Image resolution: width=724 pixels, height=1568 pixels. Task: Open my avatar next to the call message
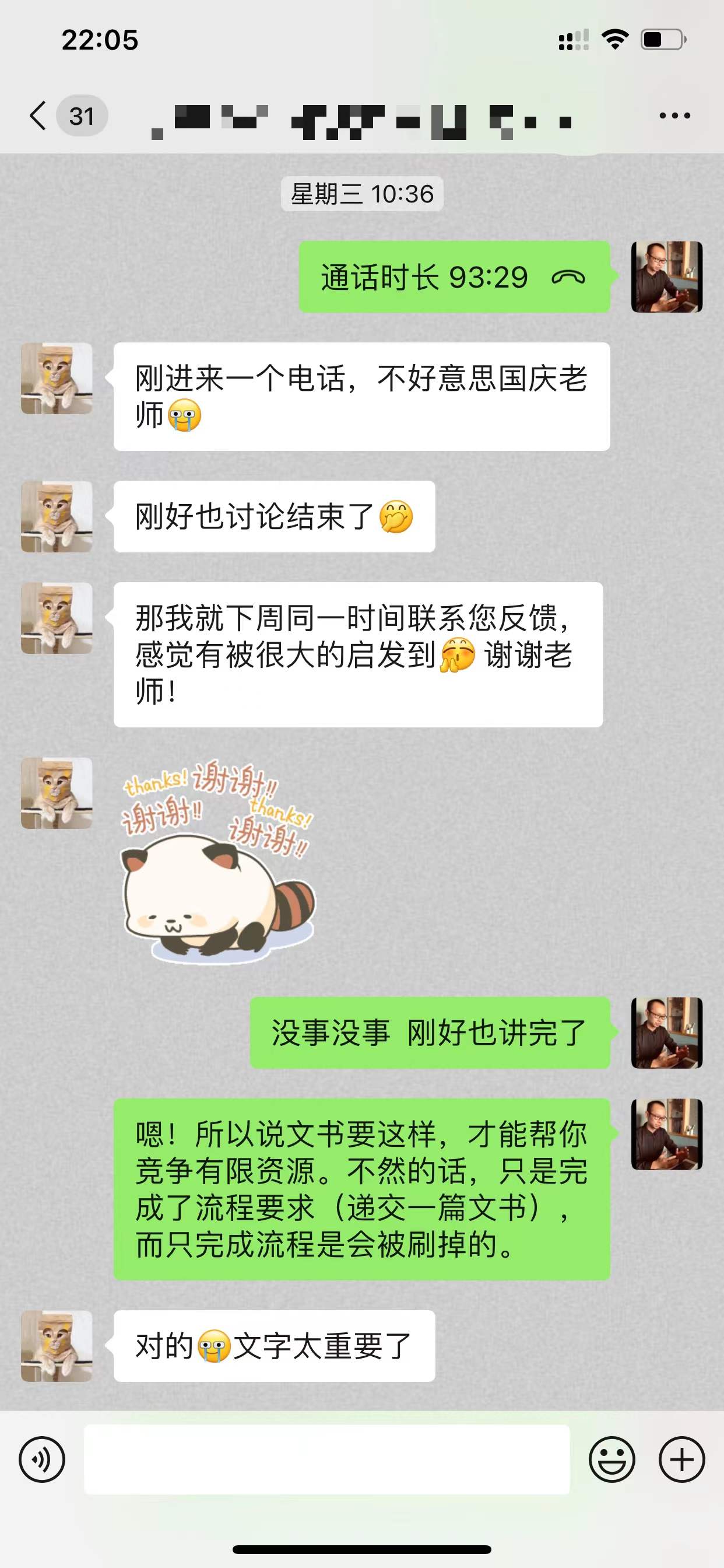[666, 277]
